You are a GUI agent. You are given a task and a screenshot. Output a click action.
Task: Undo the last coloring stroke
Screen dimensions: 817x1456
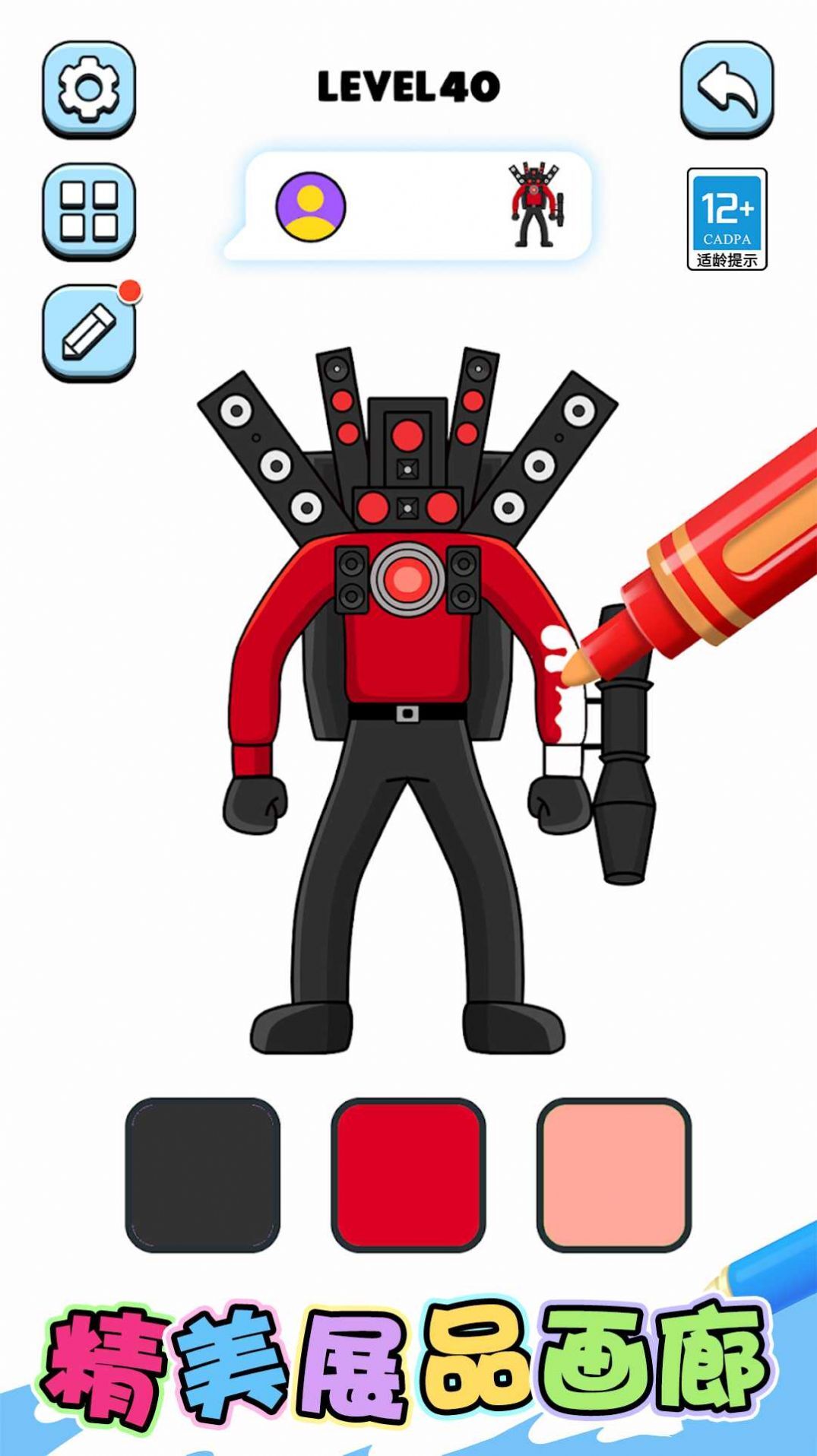(x=727, y=89)
